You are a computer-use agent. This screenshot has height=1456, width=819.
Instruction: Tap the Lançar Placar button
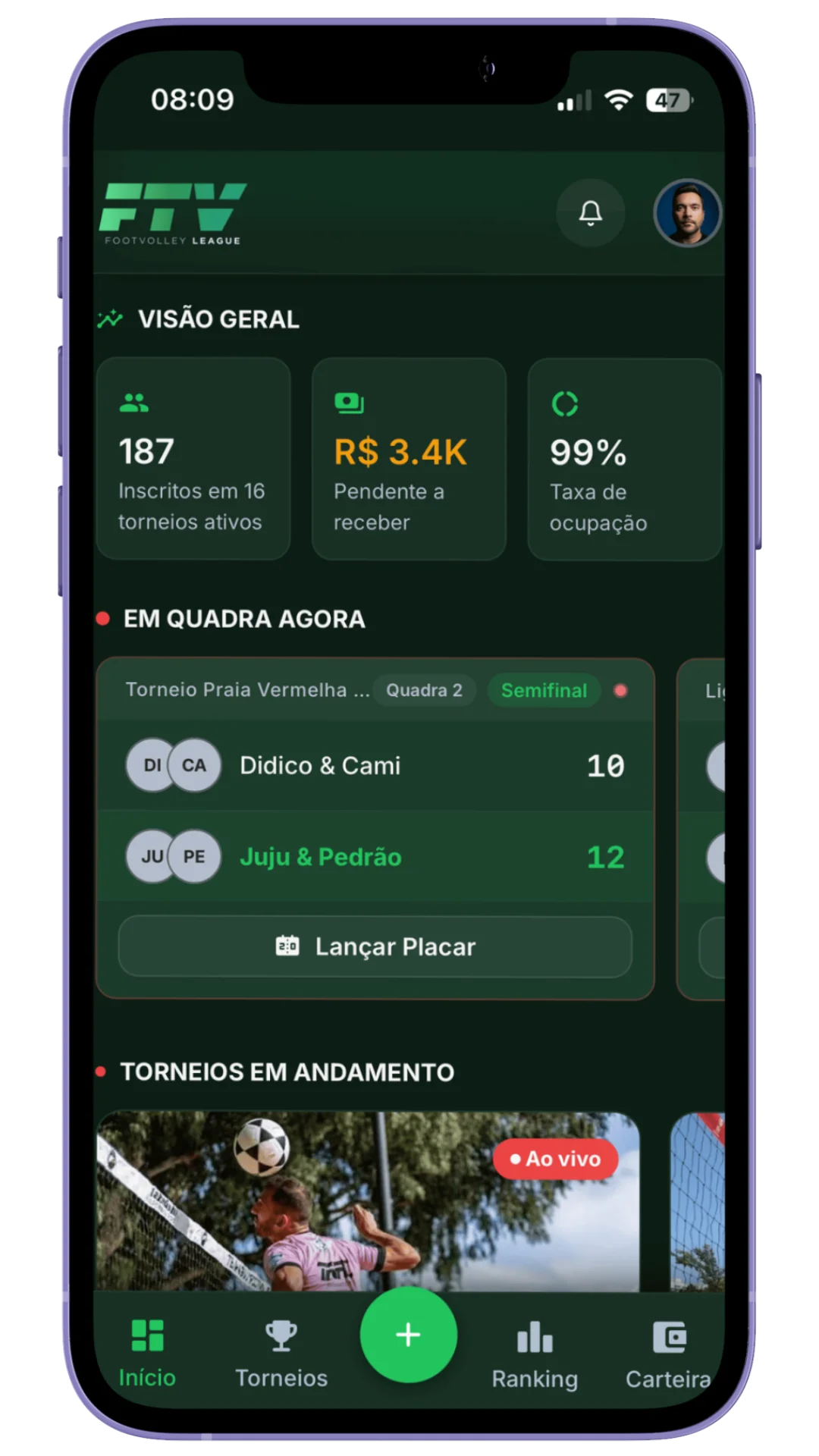[x=375, y=946]
